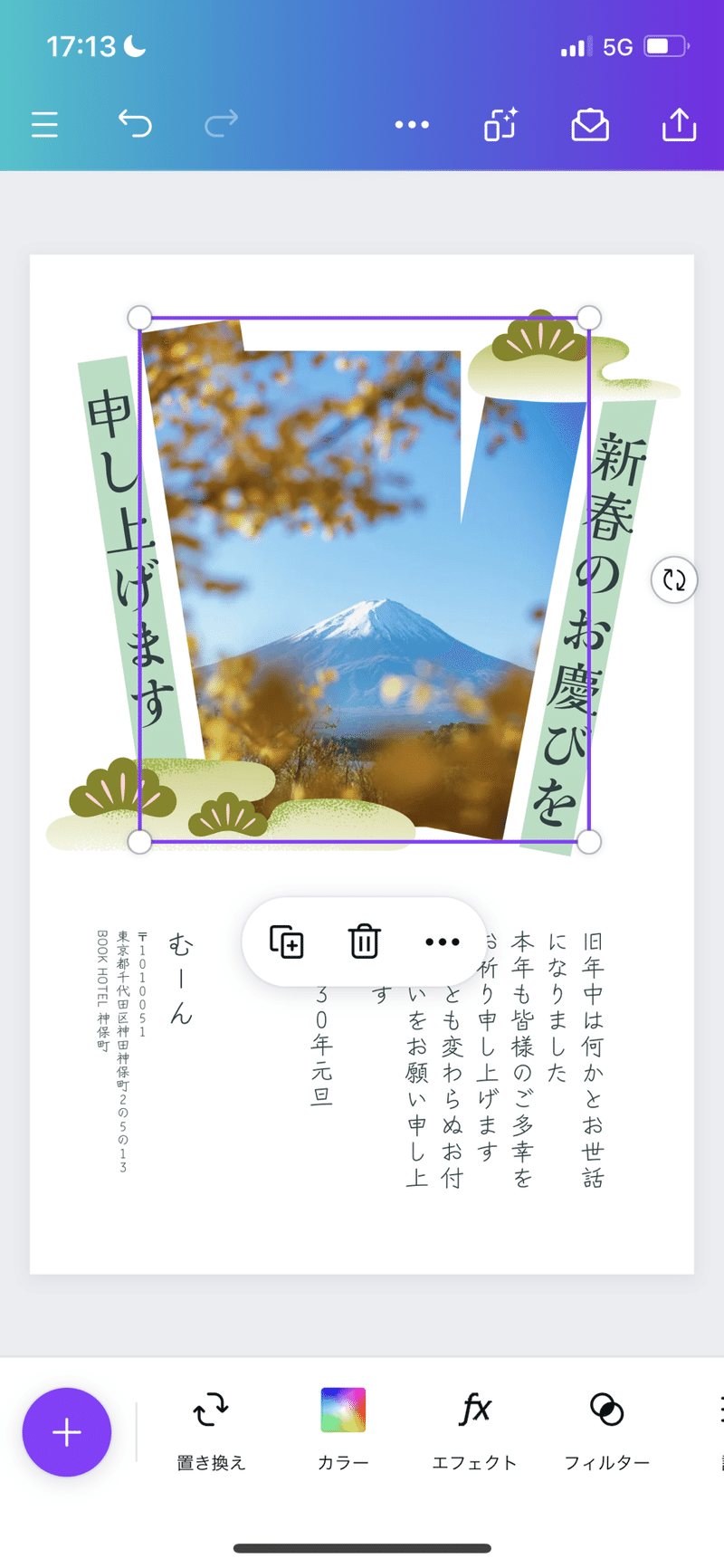Add a new element with plus button
Image resolution: width=724 pixels, height=1568 pixels.
pyautogui.click(x=67, y=1432)
